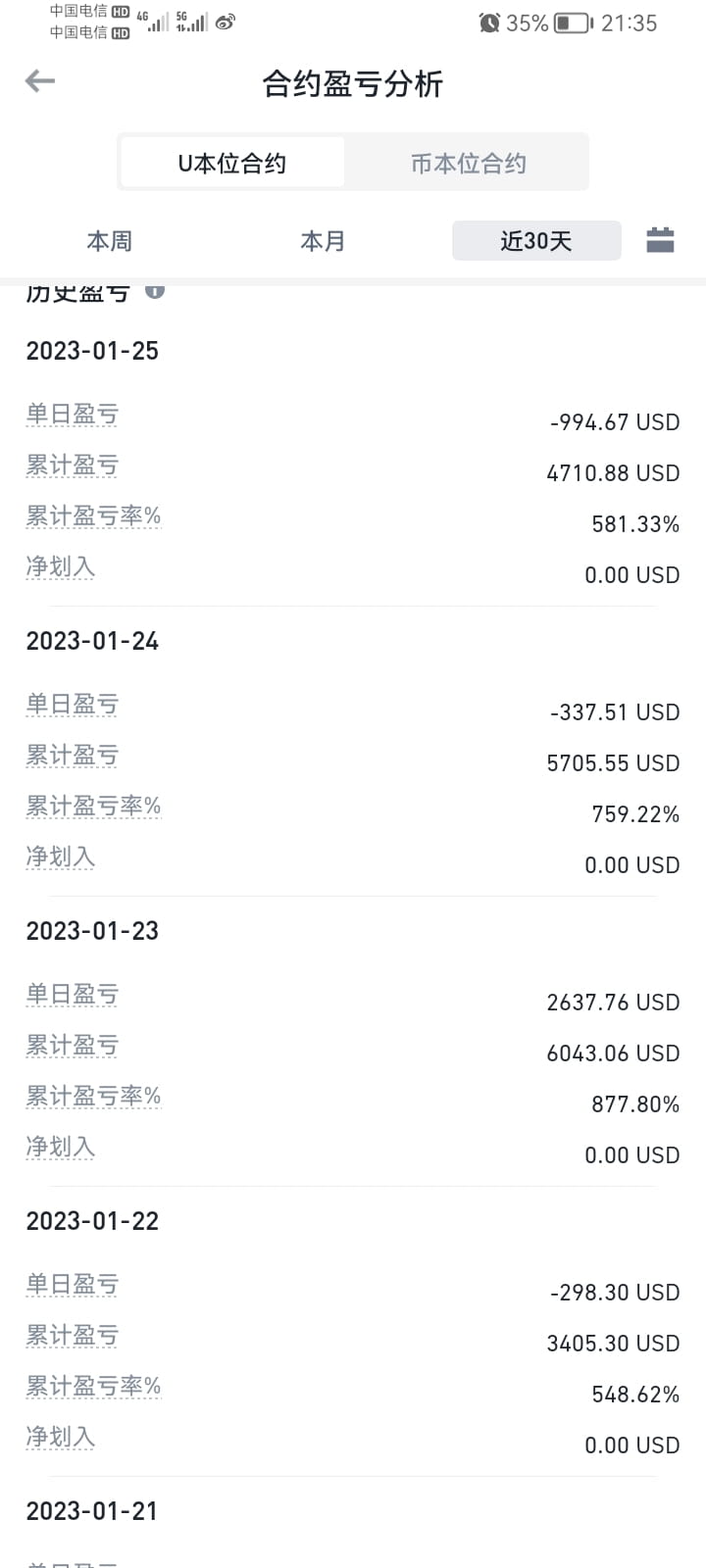Tap 单日盈亏 label under 2023-01-23

[x=72, y=995]
